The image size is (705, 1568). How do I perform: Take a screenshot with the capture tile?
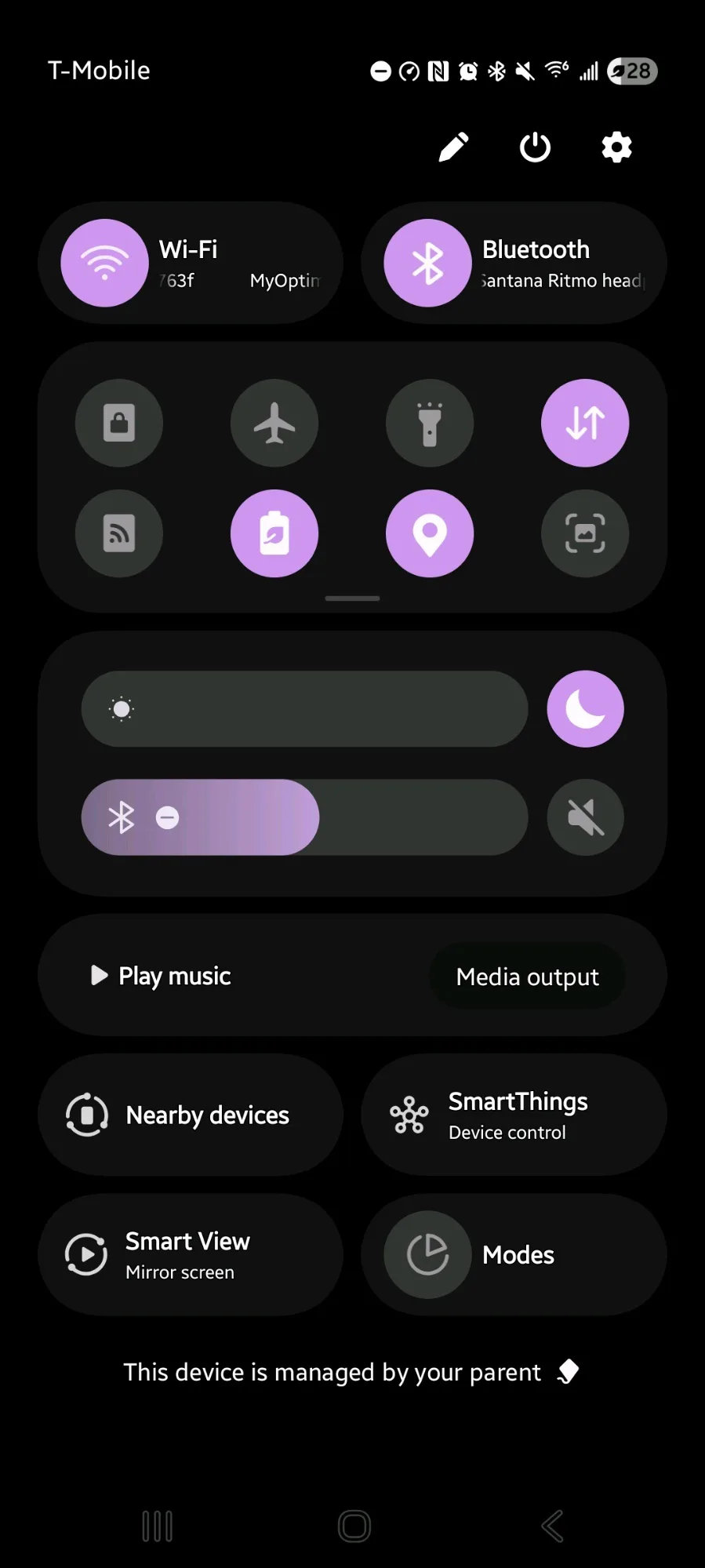coord(585,533)
